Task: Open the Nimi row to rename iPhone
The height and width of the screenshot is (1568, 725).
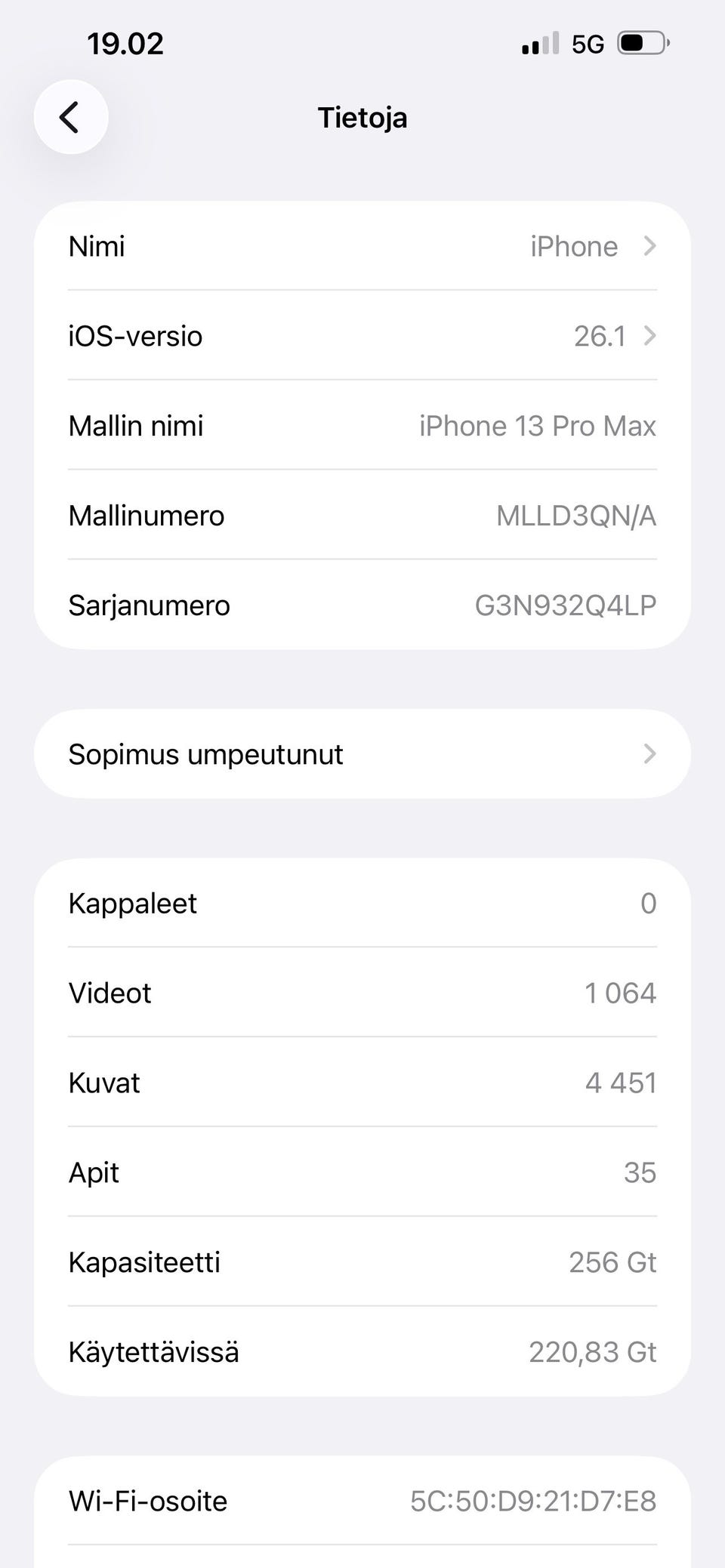Action: [x=362, y=246]
